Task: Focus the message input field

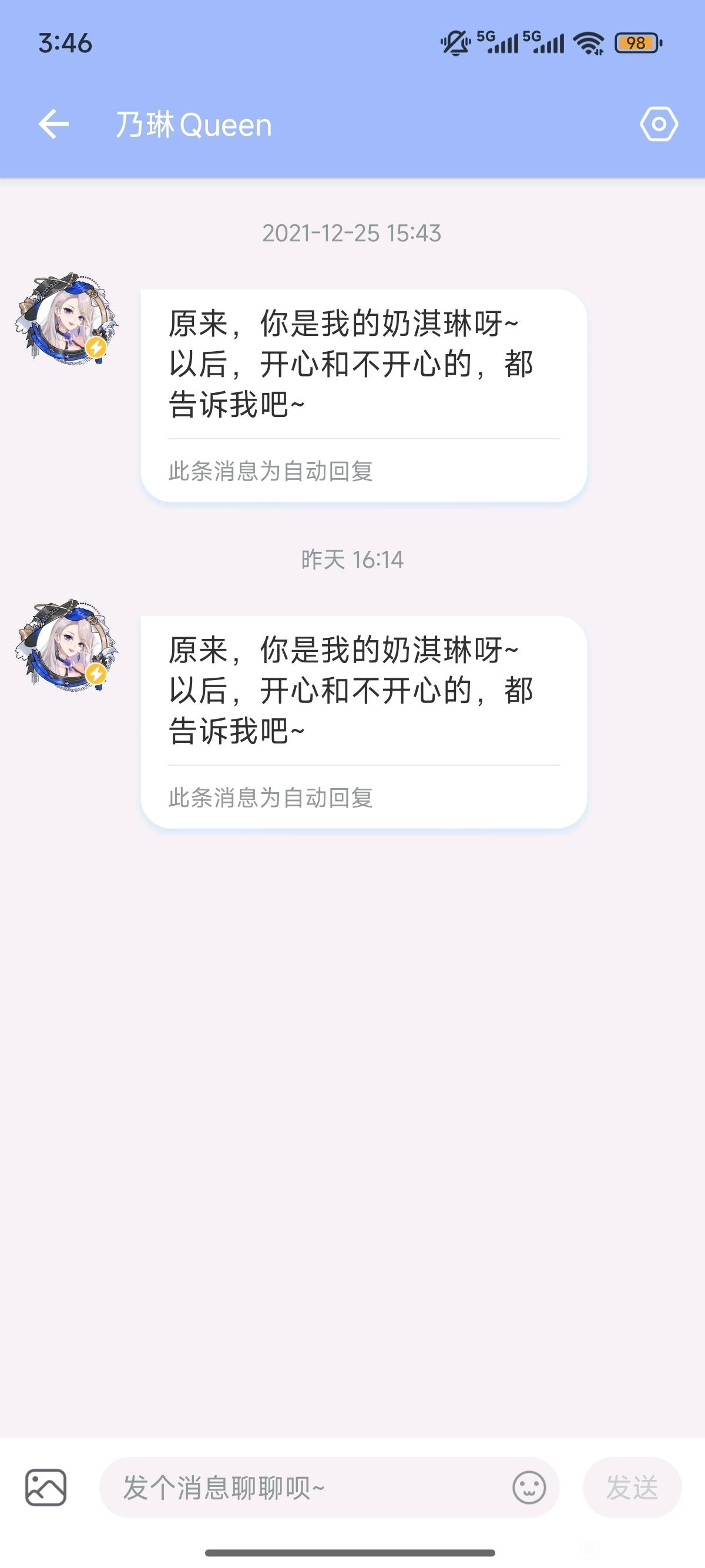Action: click(x=304, y=1487)
